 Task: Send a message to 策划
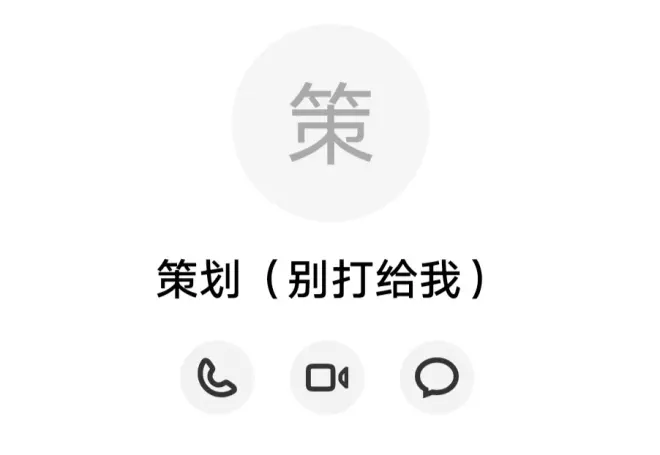437,378
